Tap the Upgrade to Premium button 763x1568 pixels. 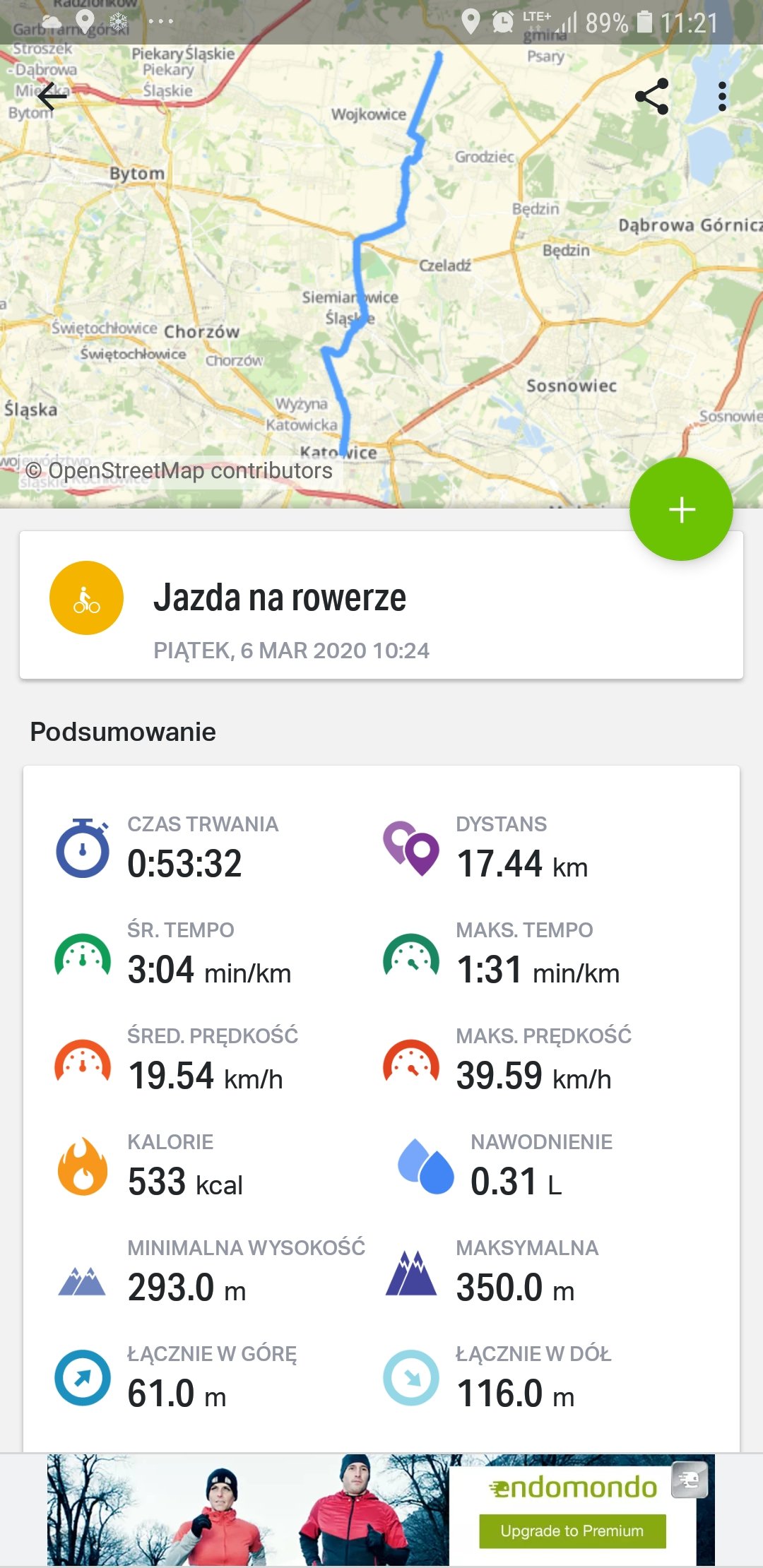572,1531
